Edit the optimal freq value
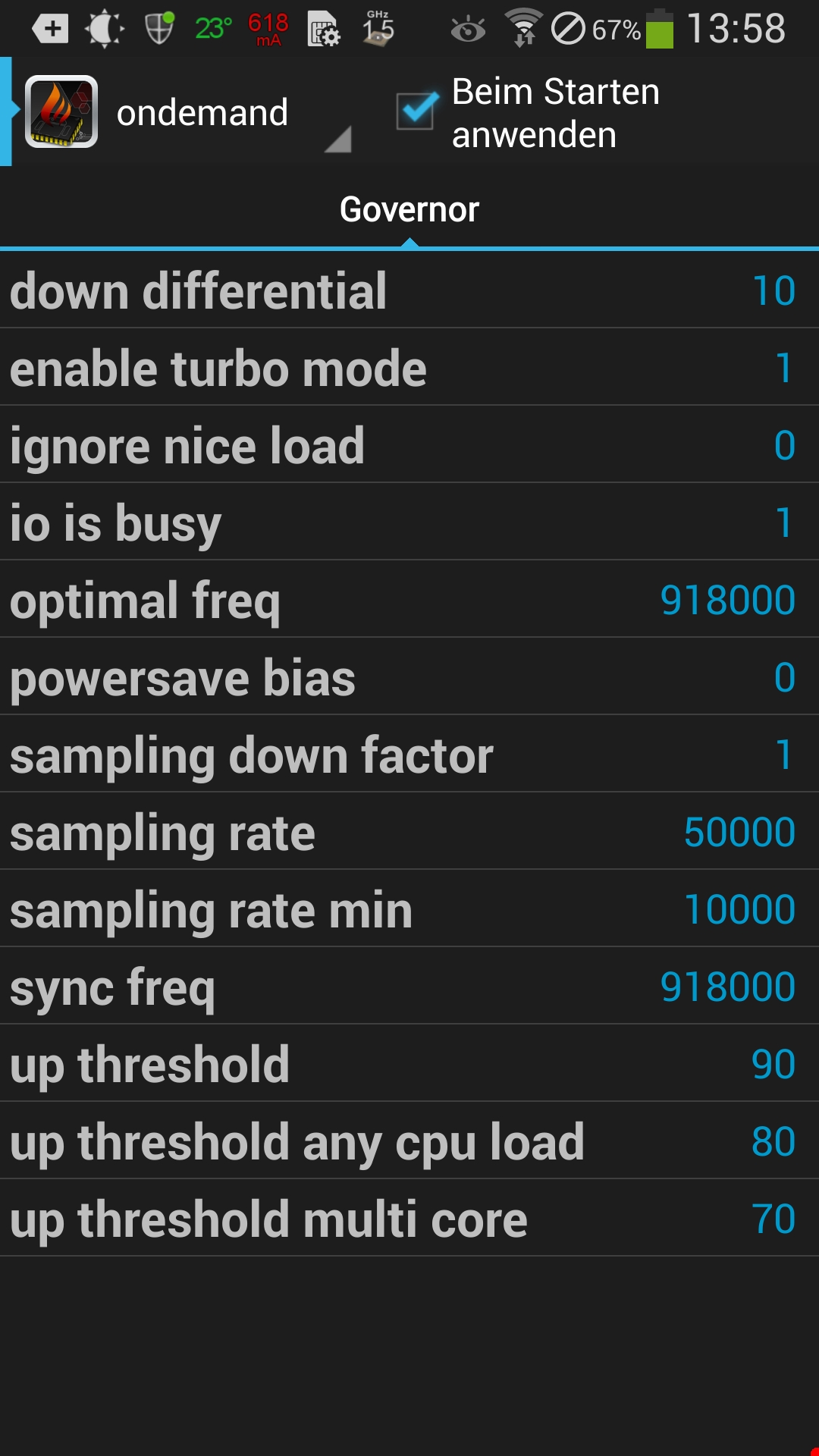This screenshot has width=819, height=1456. pyautogui.click(x=409, y=600)
